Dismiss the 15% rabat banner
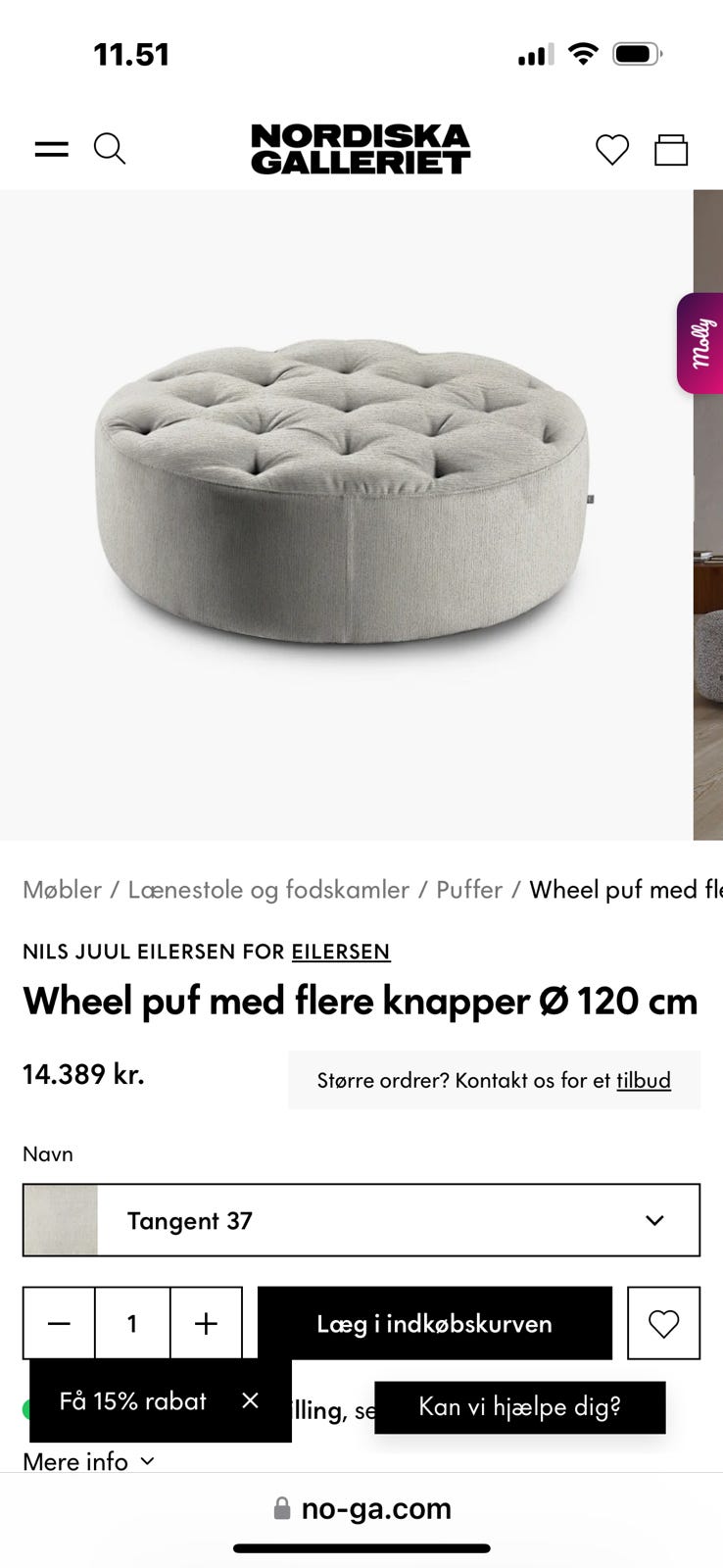Screen dimensions: 723x1568 (x=251, y=1401)
